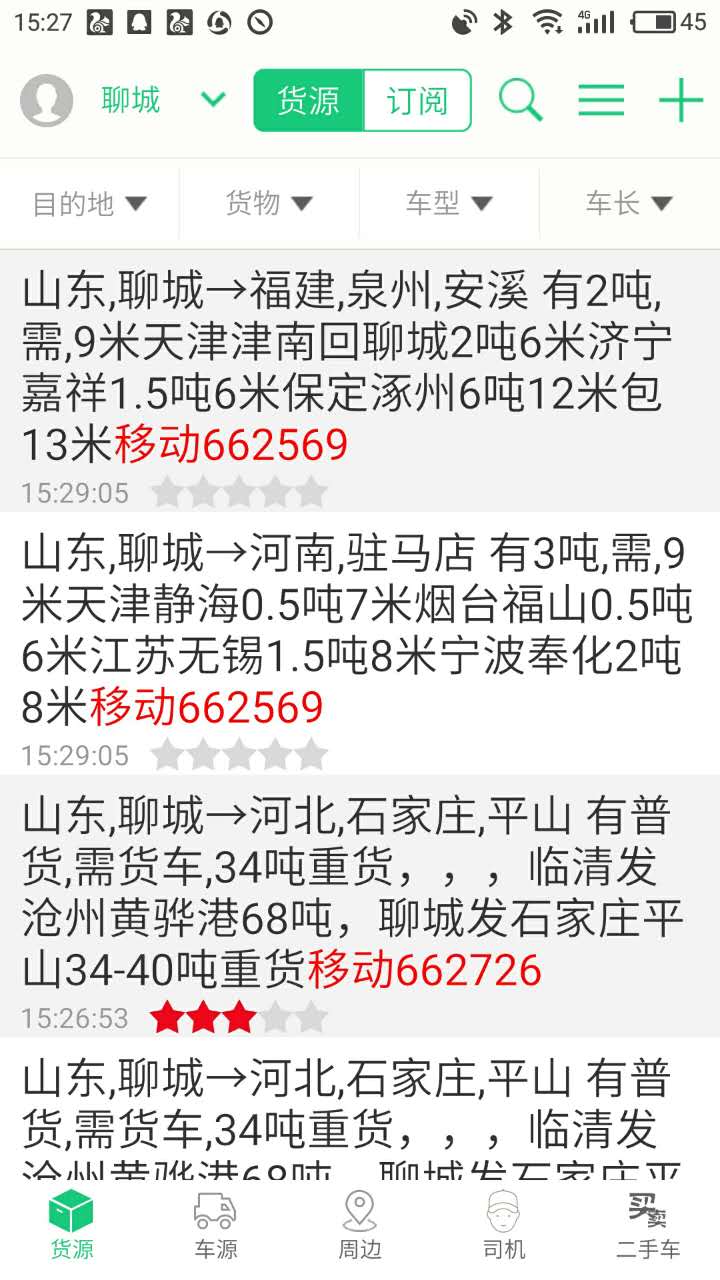
Task: Switch to the 周边 tab
Action: point(360,1225)
